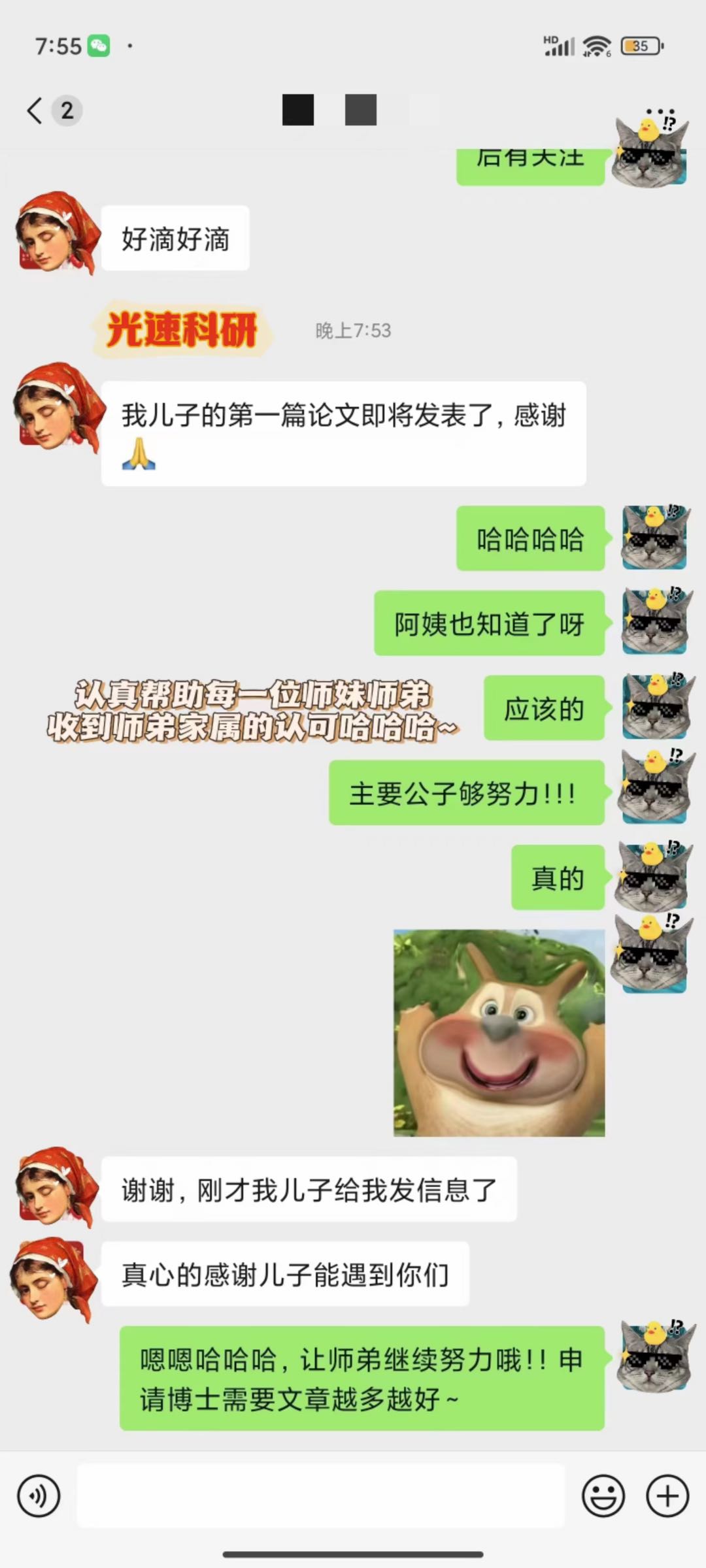
Task: Tap the avatar beside "好滴好滴" message
Action: pyautogui.click(x=58, y=232)
